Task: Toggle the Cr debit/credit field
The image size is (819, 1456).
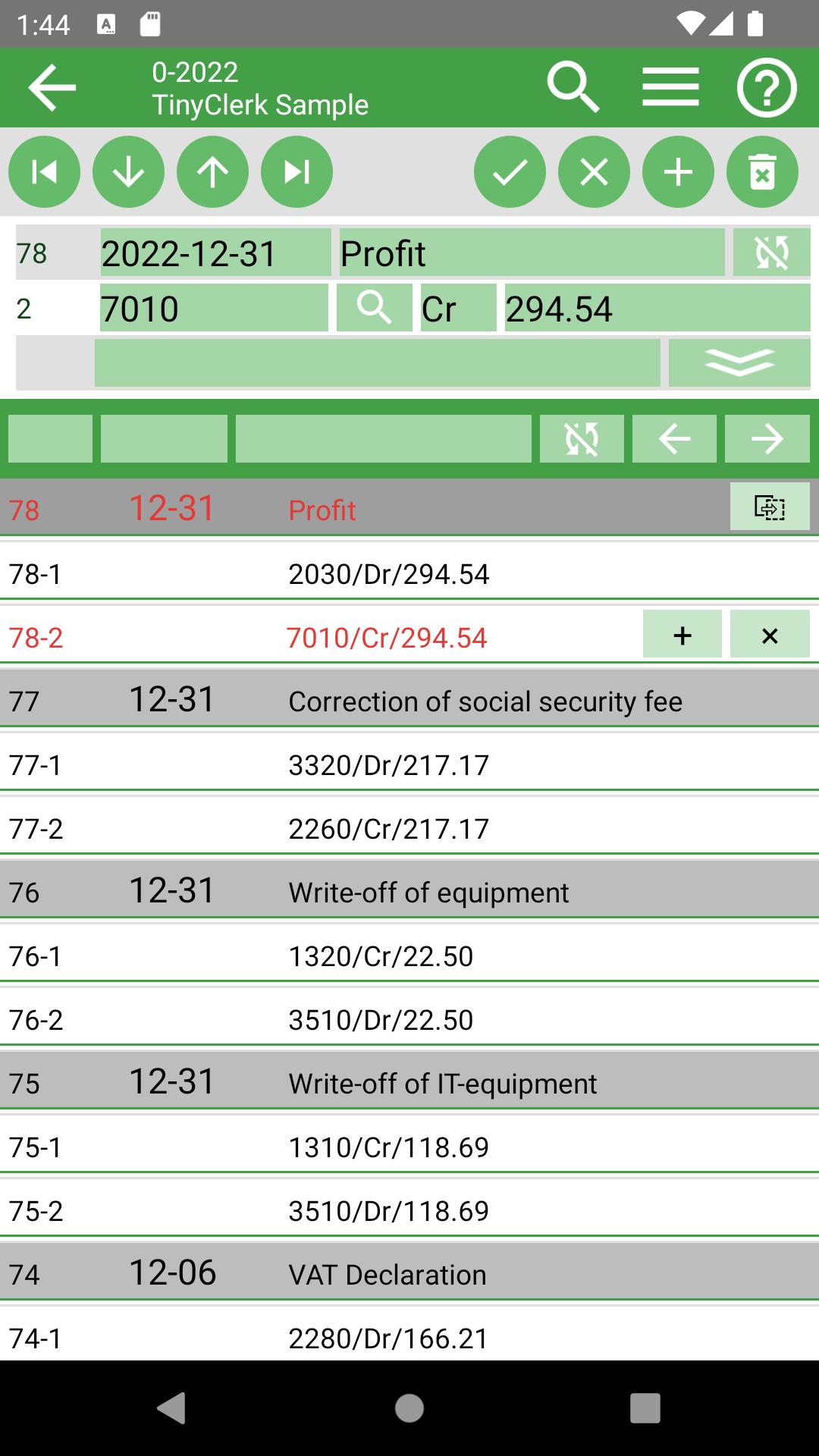Action: (458, 309)
